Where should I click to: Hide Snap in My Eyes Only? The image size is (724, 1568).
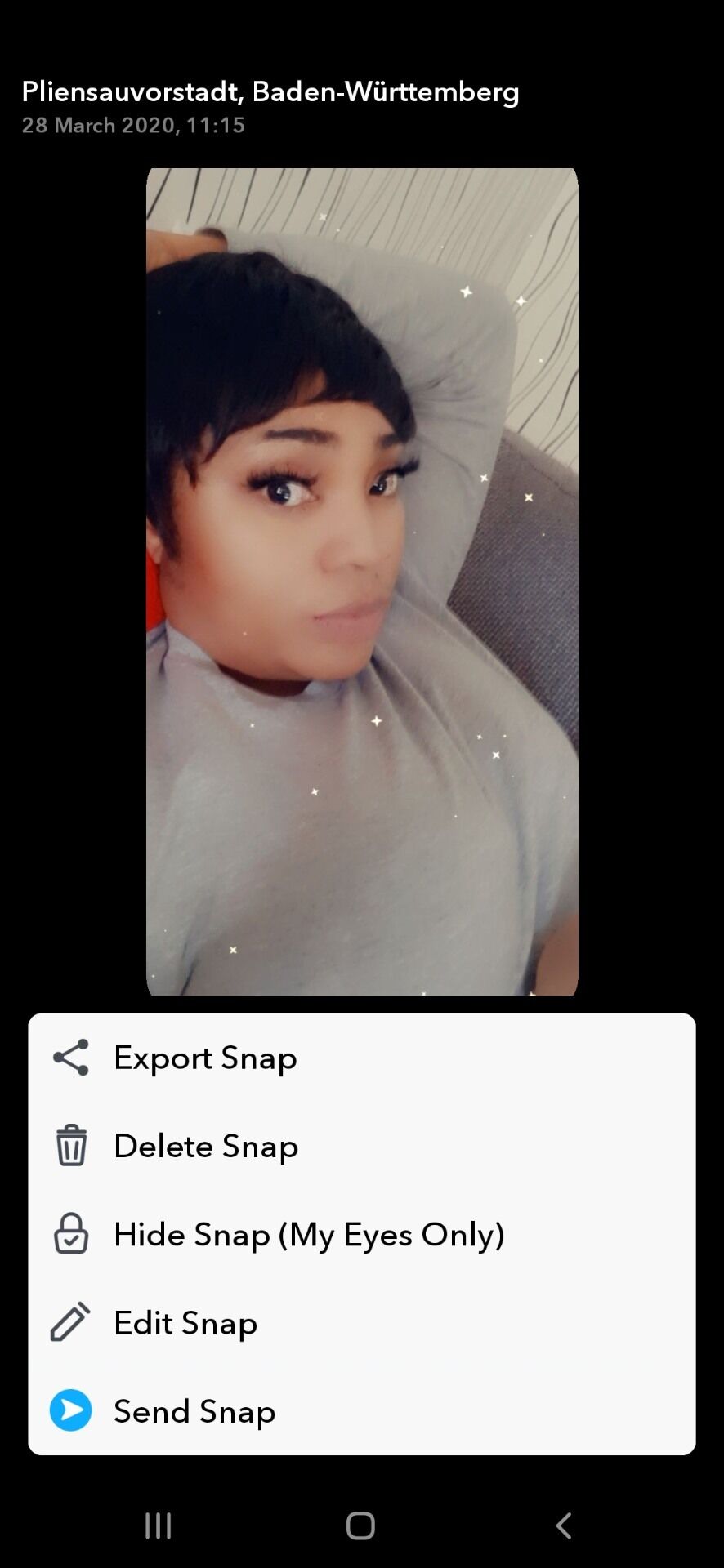[309, 1234]
